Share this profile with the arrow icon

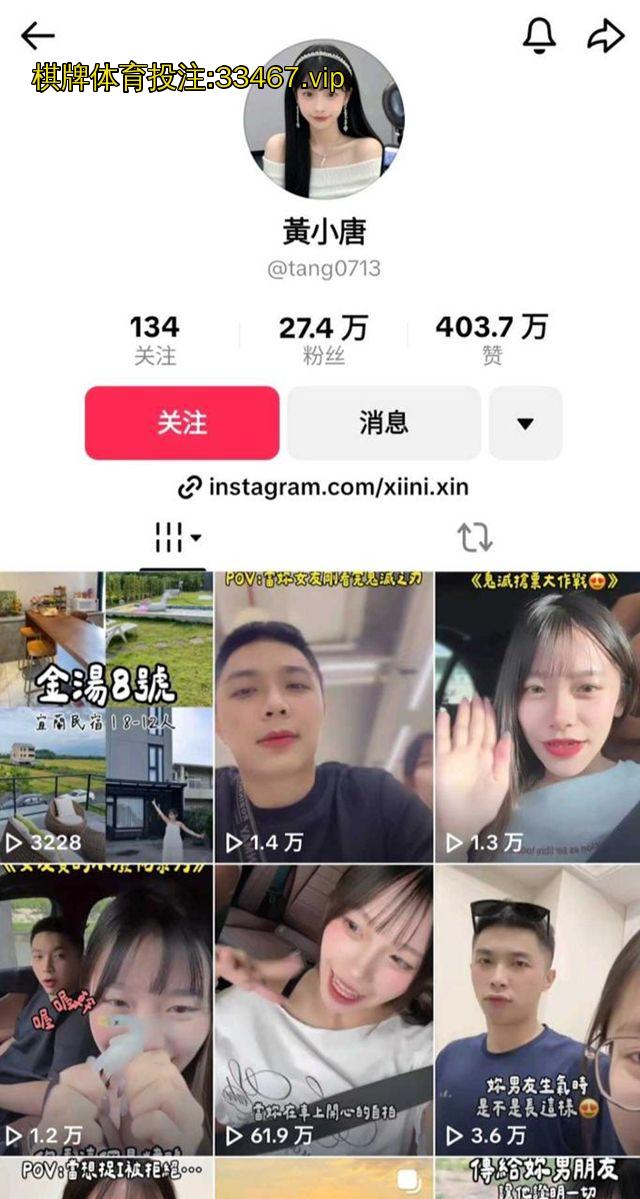[x=605, y=36]
